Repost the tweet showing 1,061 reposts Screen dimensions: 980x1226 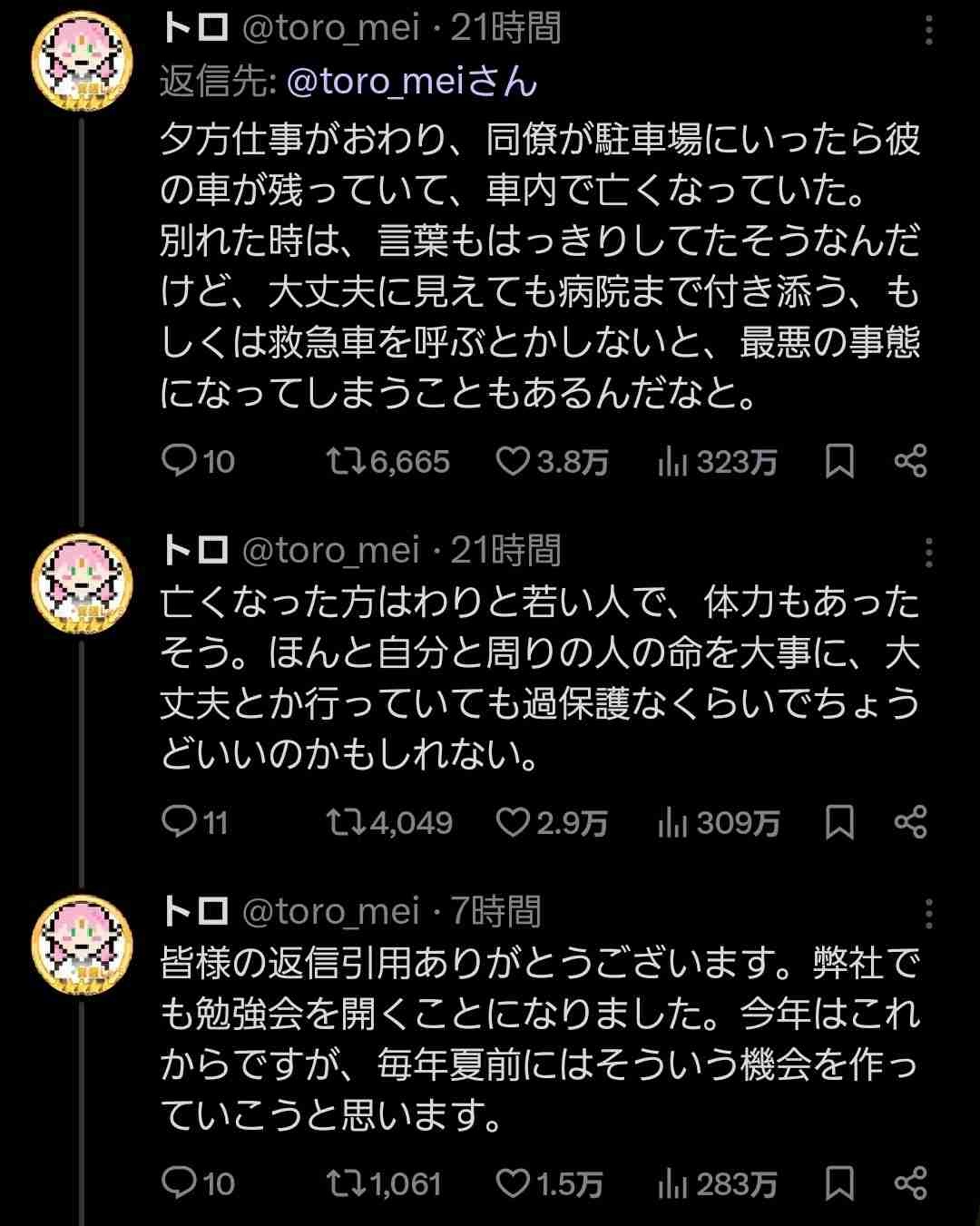(x=345, y=1183)
